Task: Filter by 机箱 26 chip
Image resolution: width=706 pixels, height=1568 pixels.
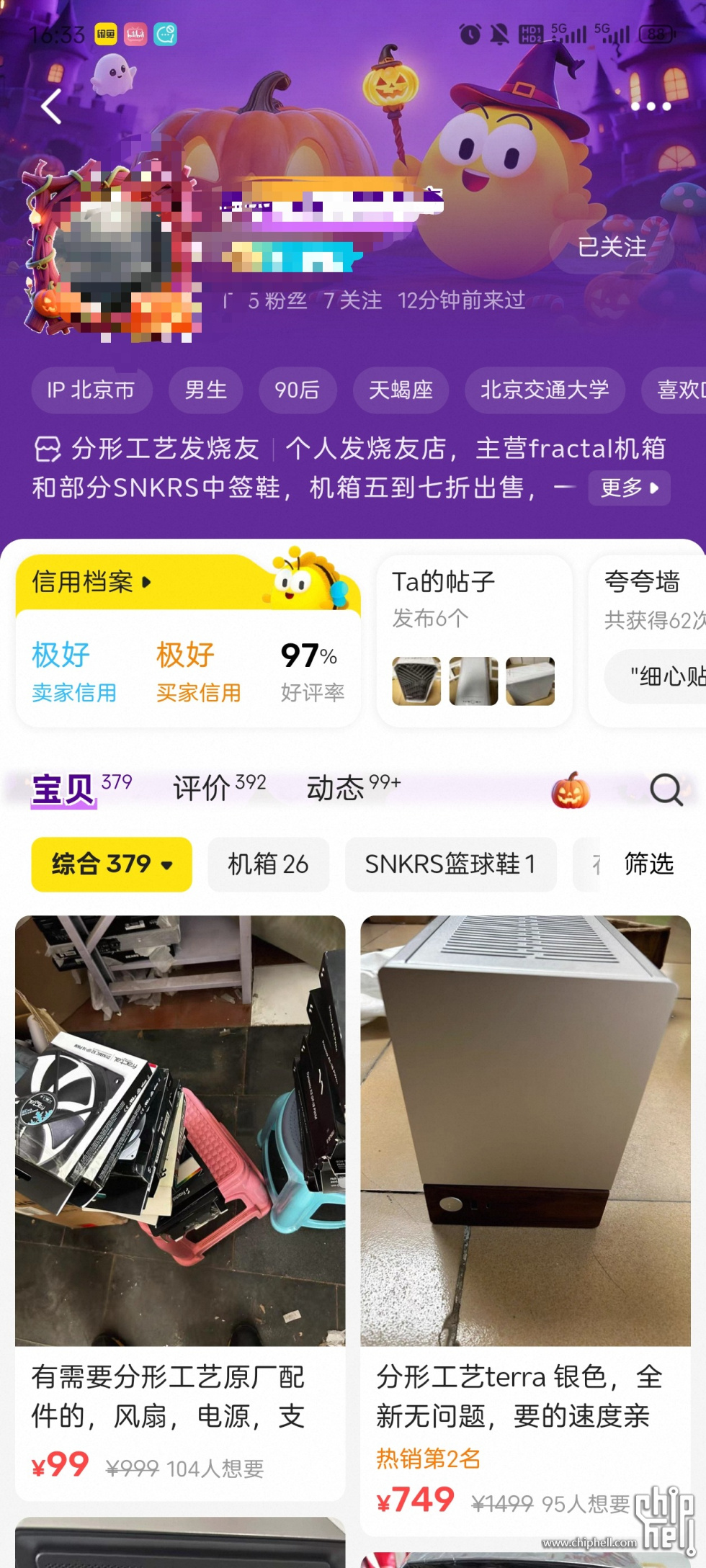Action: coord(268,864)
